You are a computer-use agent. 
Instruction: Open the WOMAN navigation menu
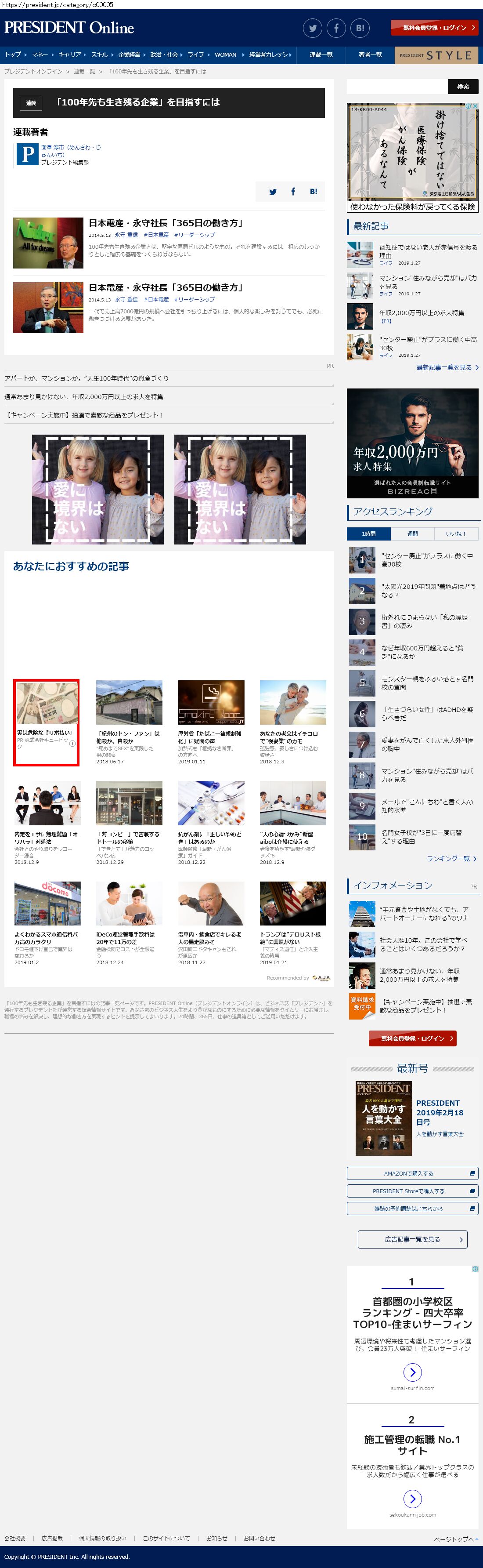(x=226, y=55)
